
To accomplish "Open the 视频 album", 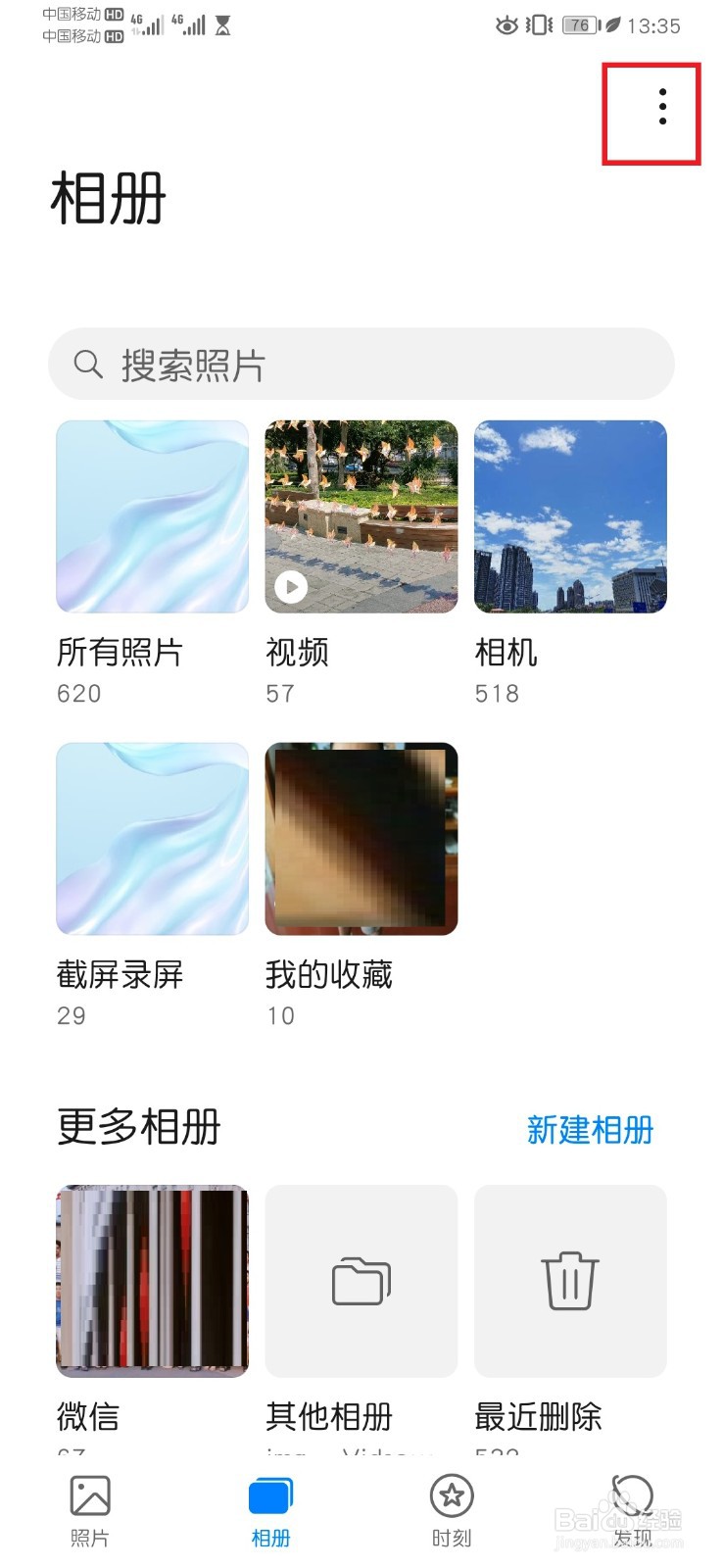I will (x=361, y=517).
